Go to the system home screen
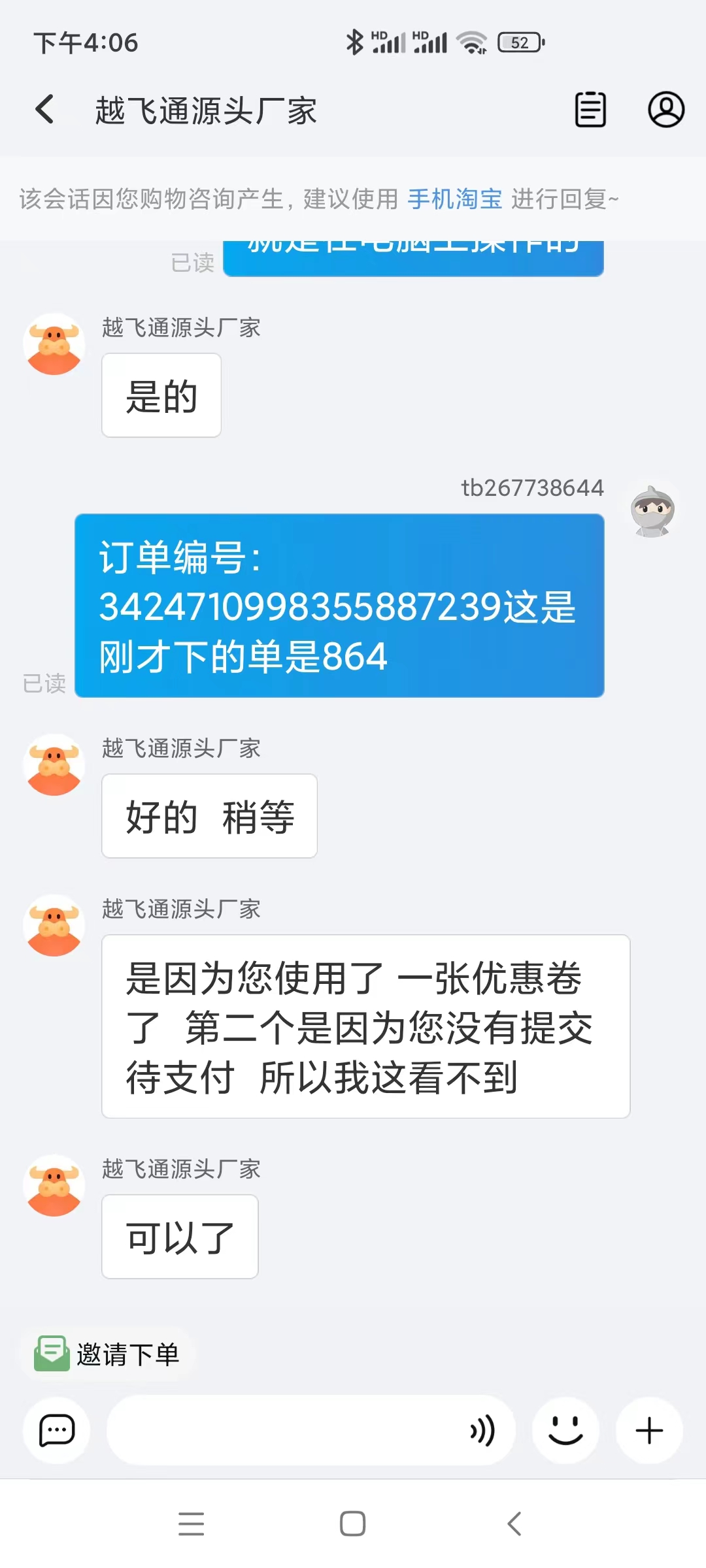Screen dimensions: 706x1568 [352, 1524]
